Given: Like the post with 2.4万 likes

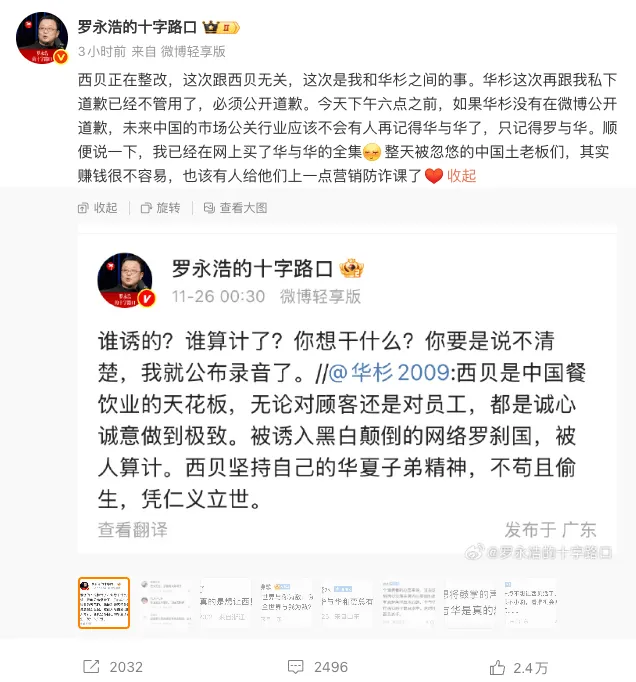Looking at the screenshot, I should tap(519, 666).
